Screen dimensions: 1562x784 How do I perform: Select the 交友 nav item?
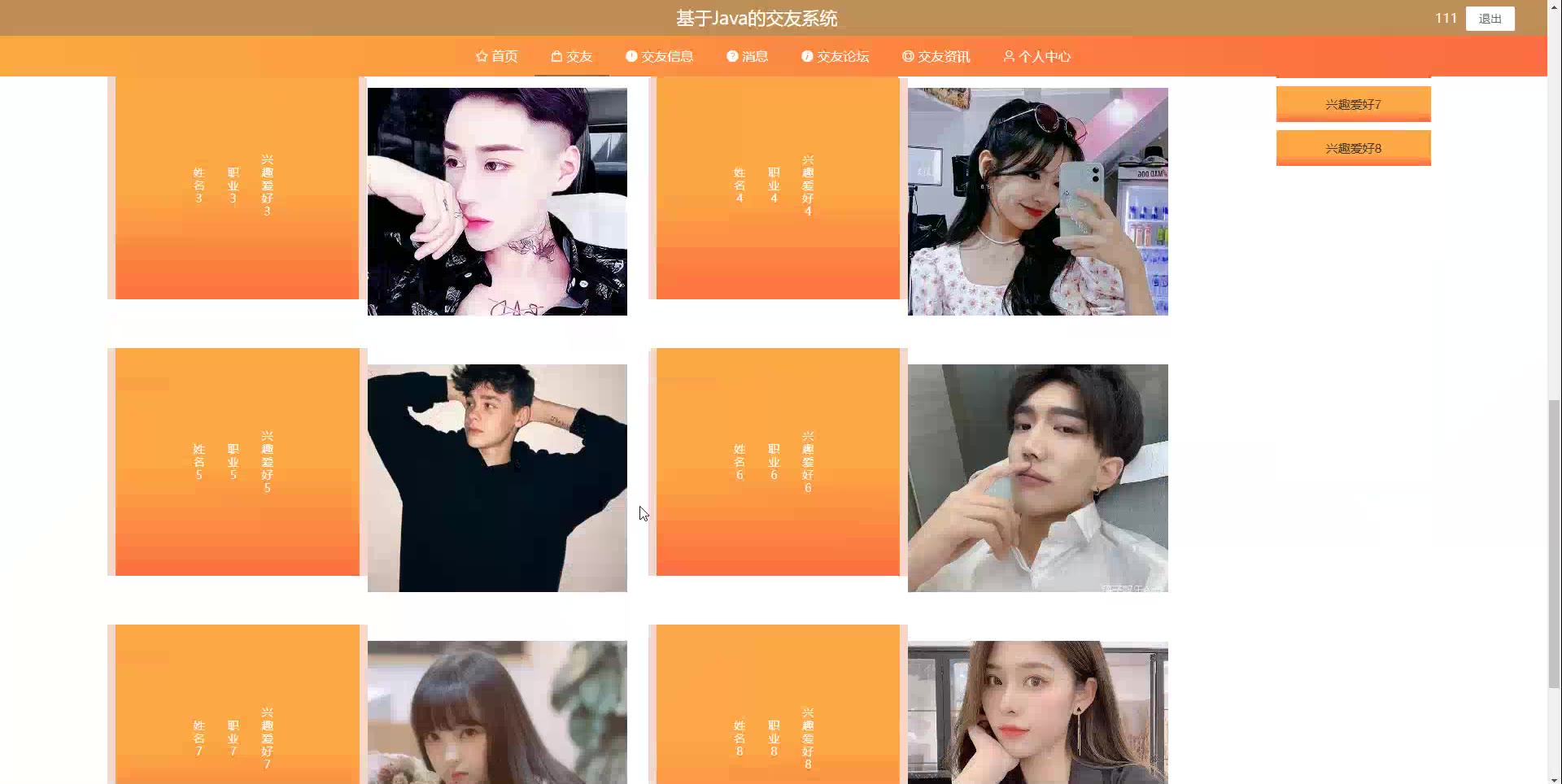[571, 56]
